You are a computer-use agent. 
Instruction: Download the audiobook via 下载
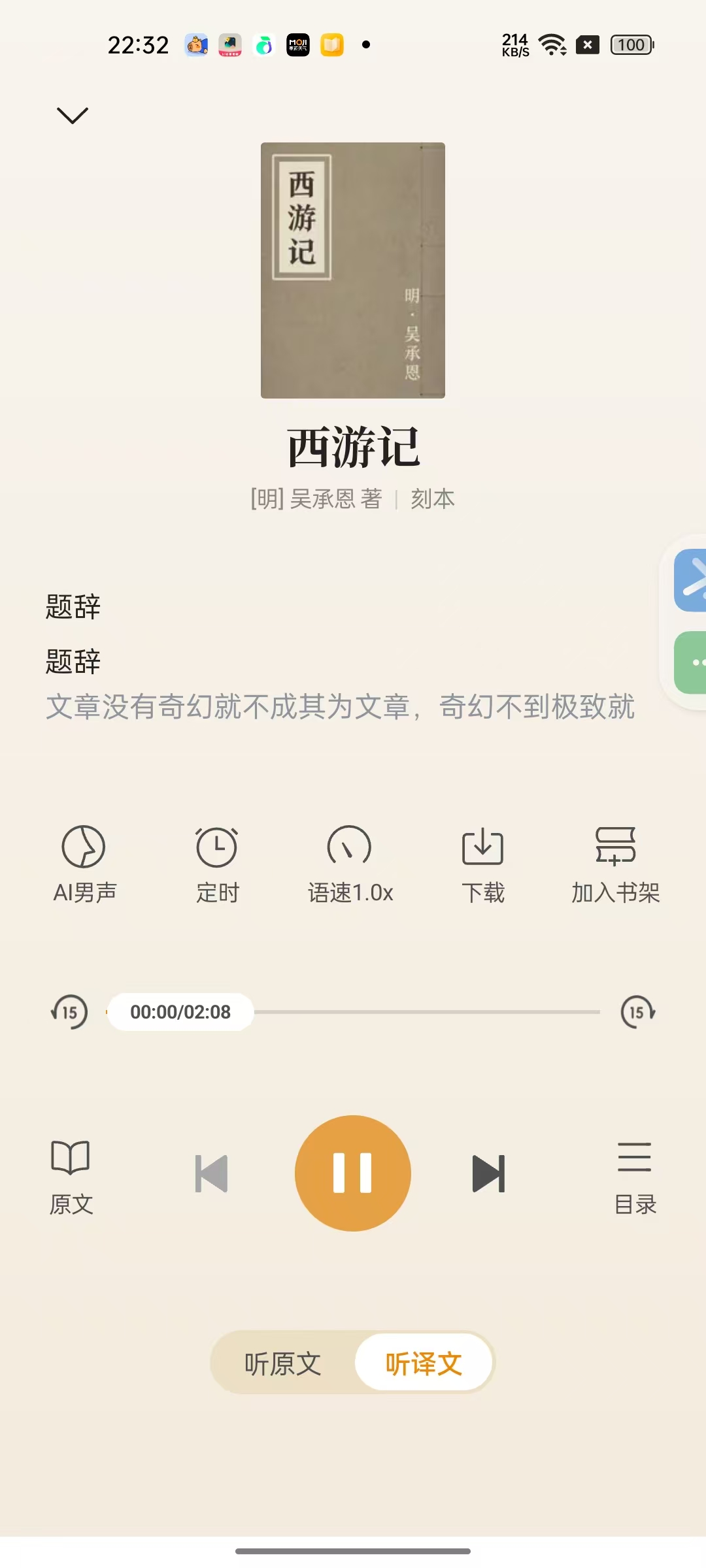[484, 862]
